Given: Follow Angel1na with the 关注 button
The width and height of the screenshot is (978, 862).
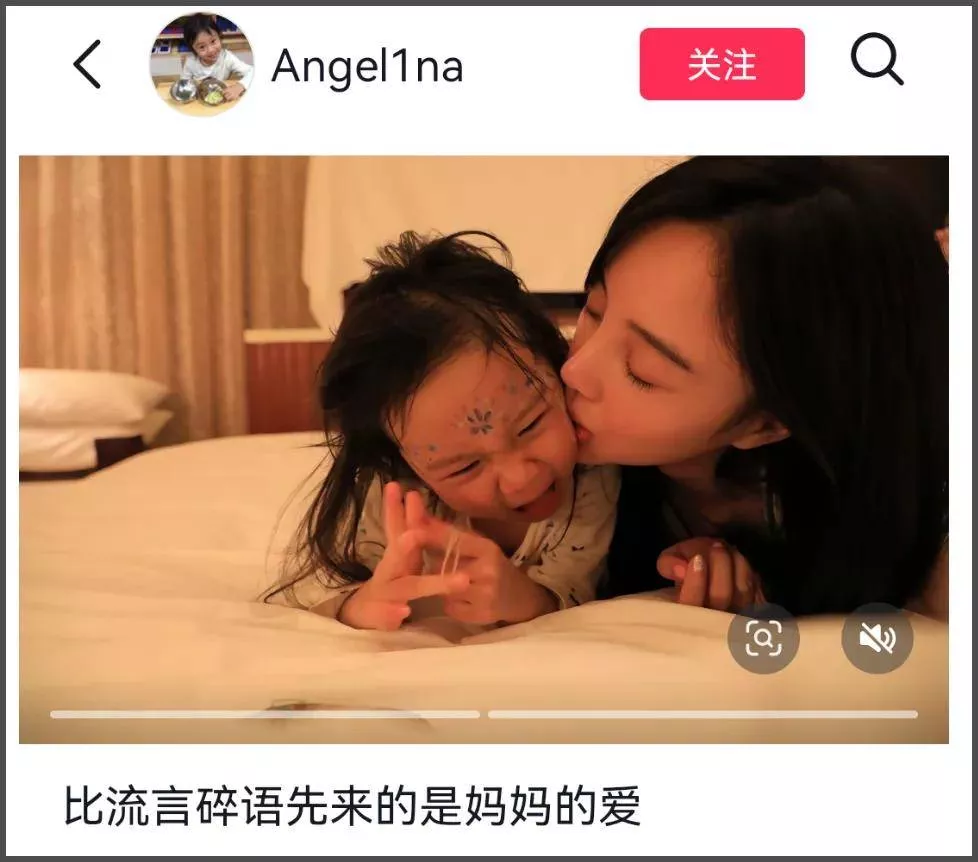Looking at the screenshot, I should point(722,65).
